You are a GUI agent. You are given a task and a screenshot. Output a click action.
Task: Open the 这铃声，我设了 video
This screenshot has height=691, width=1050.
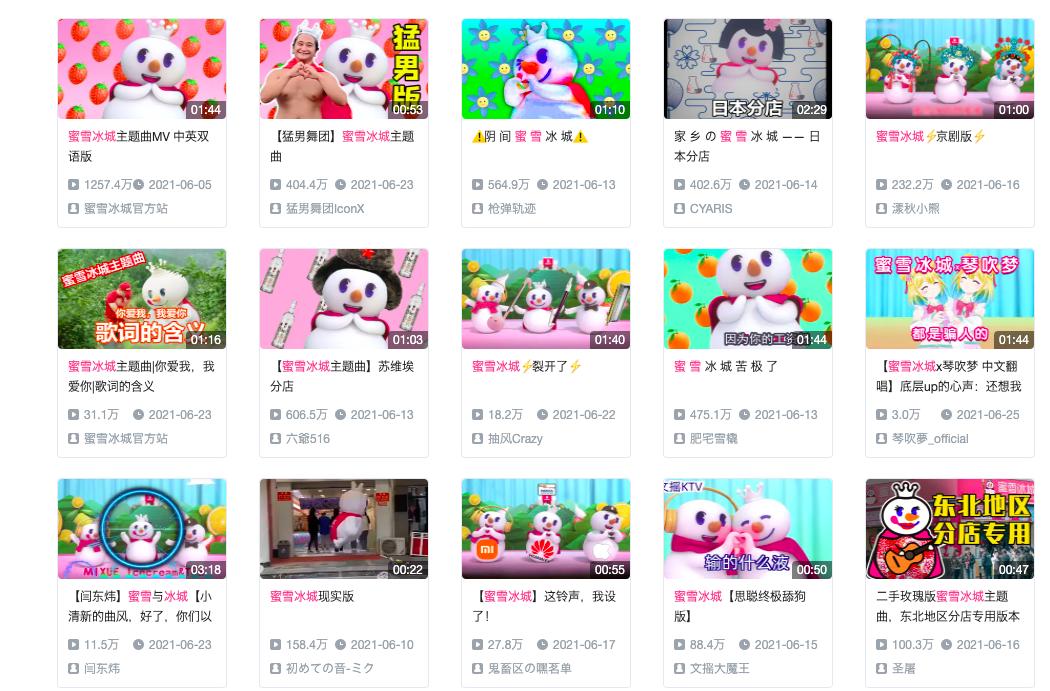(545, 529)
